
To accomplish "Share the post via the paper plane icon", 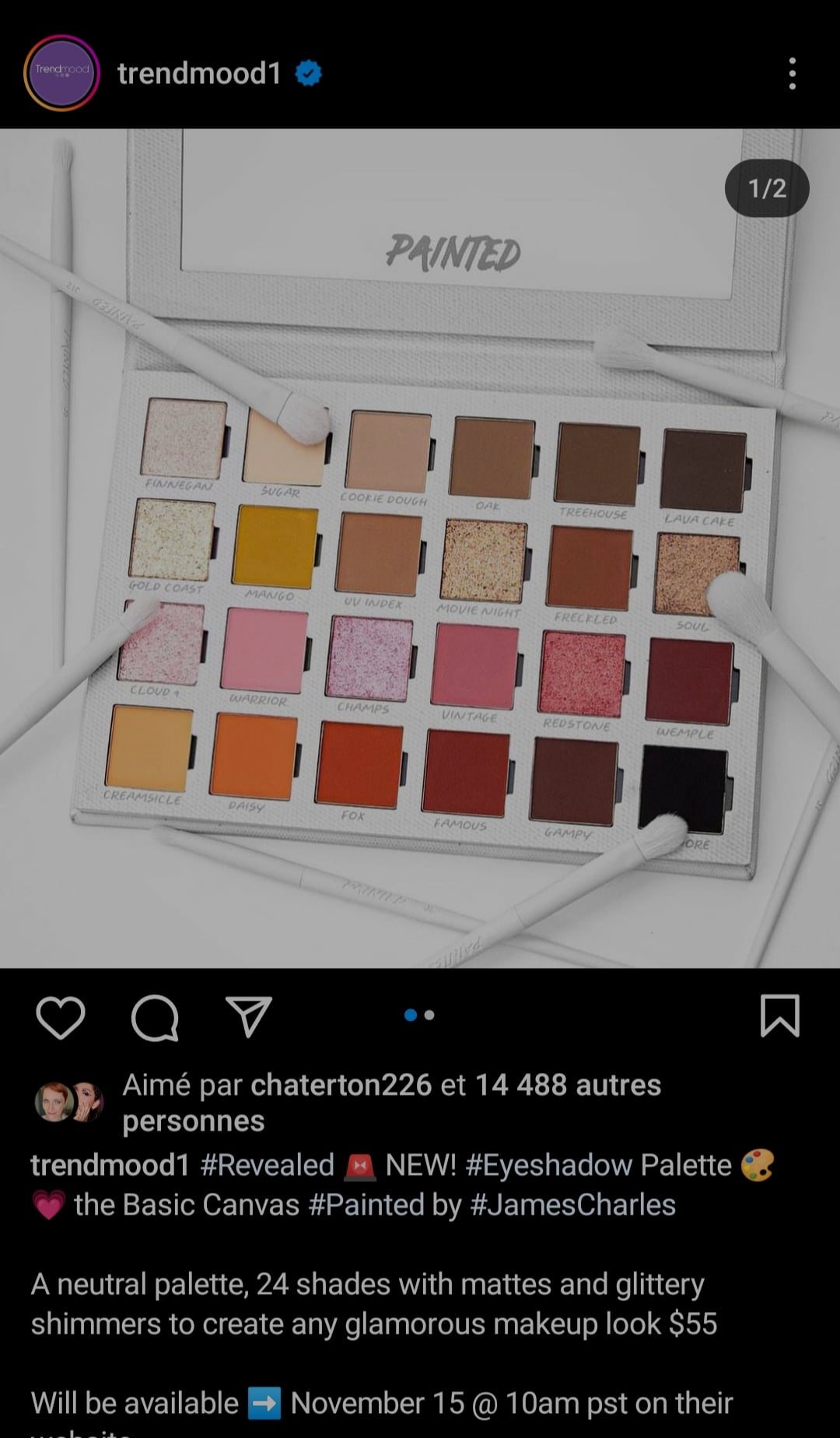I will click(x=248, y=1016).
